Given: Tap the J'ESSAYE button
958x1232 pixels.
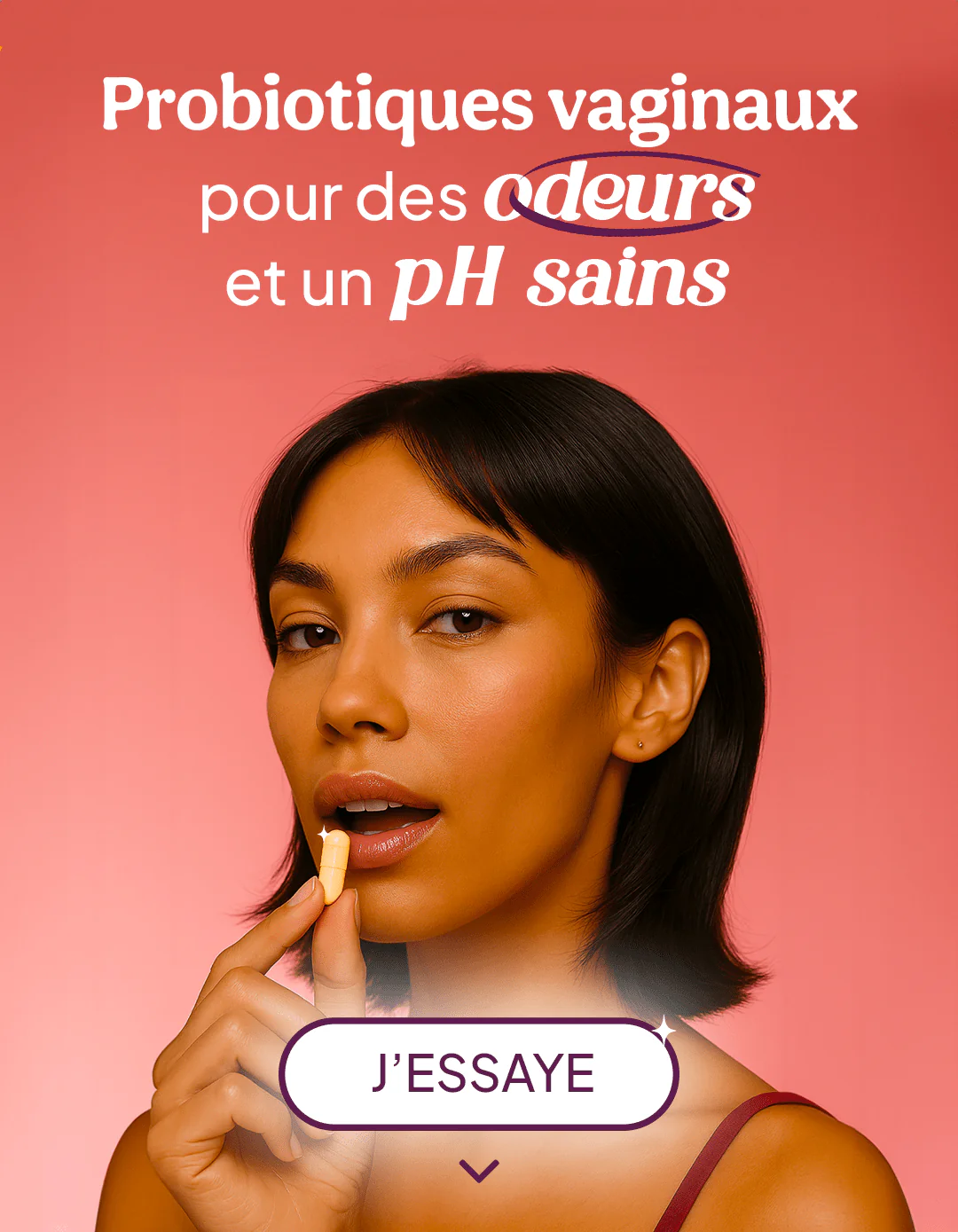Looking at the screenshot, I should (x=479, y=1073).
